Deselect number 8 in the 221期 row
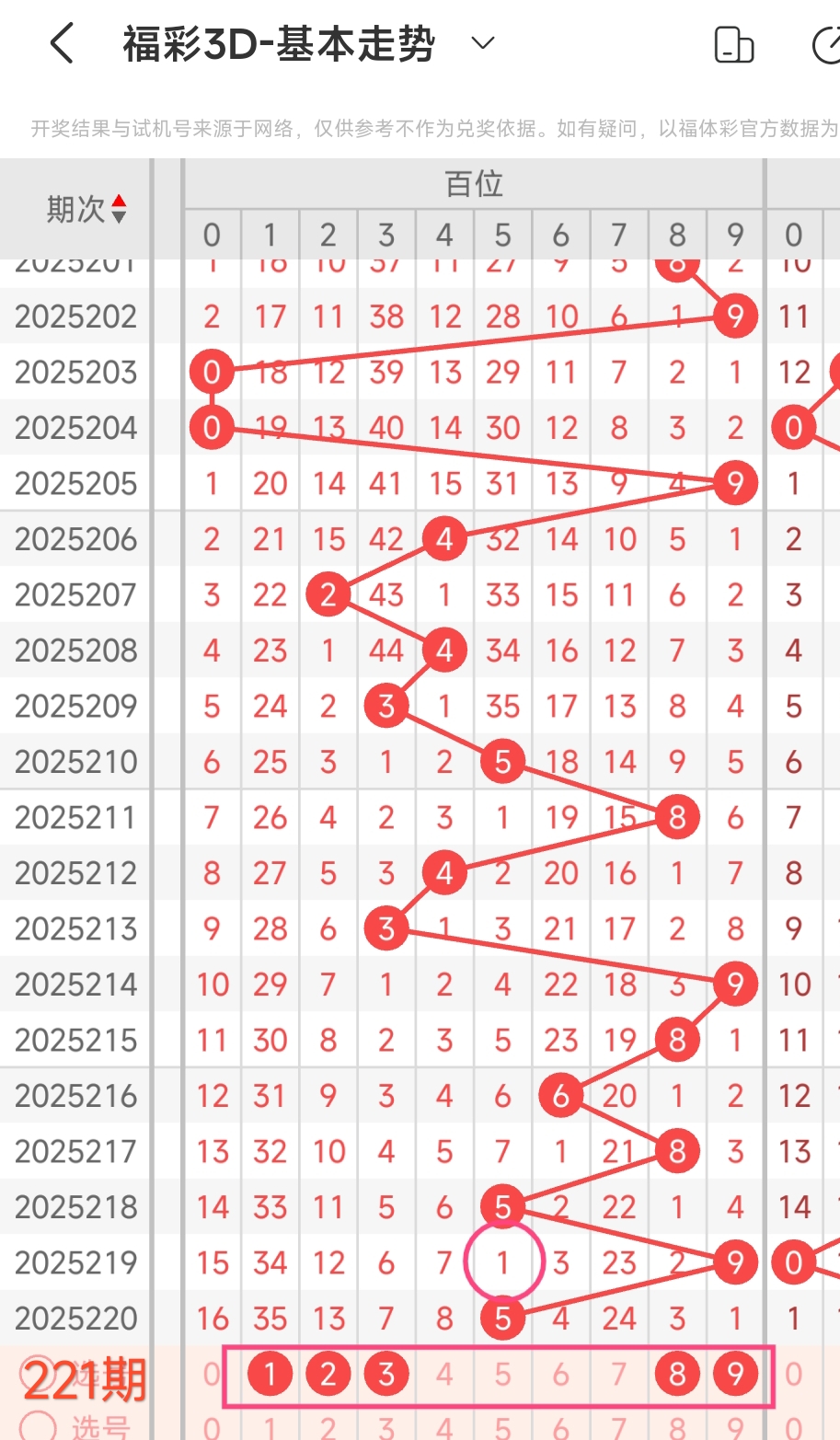The width and height of the screenshot is (840, 1440). [677, 1374]
